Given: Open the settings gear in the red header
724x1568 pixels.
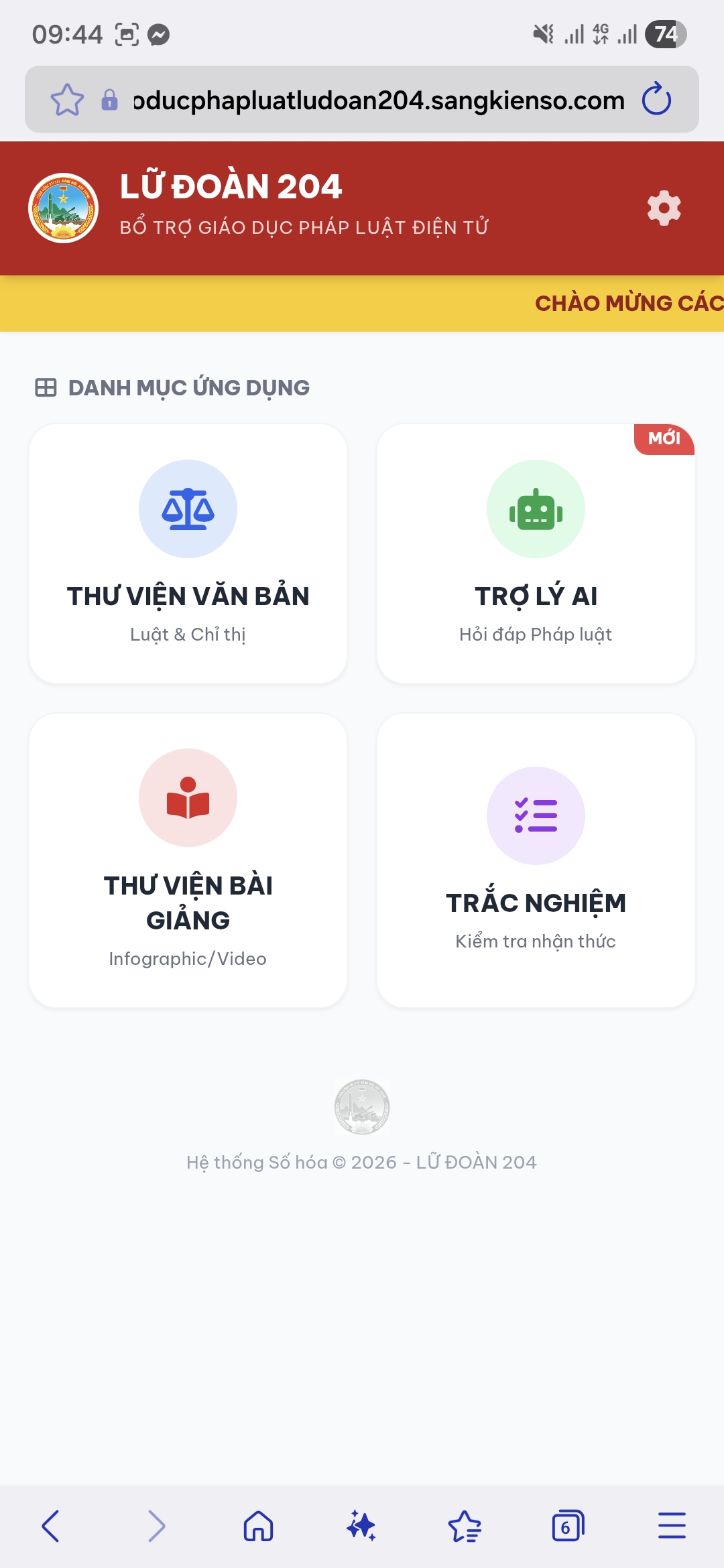Looking at the screenshot, I should [663, 208].
